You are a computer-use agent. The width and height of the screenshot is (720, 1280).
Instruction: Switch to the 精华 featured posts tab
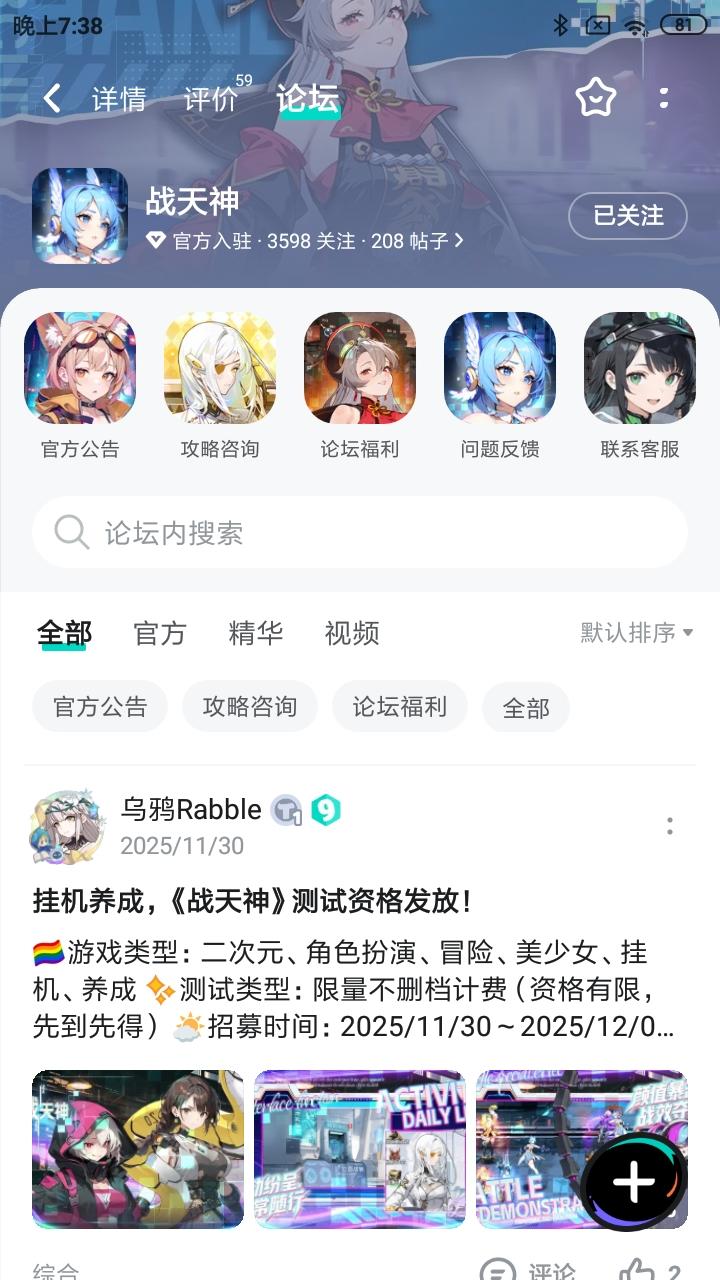[x=257, y=632]
